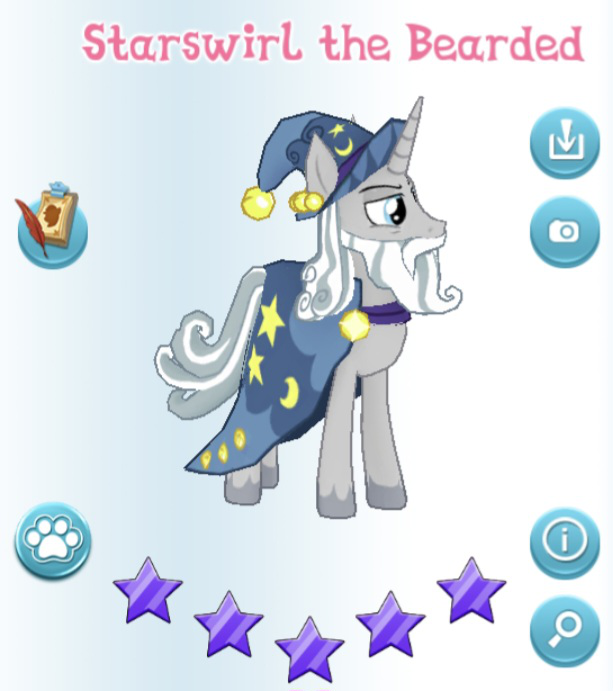Tap the download save button
613x691 pixels.
coord(564,143)
